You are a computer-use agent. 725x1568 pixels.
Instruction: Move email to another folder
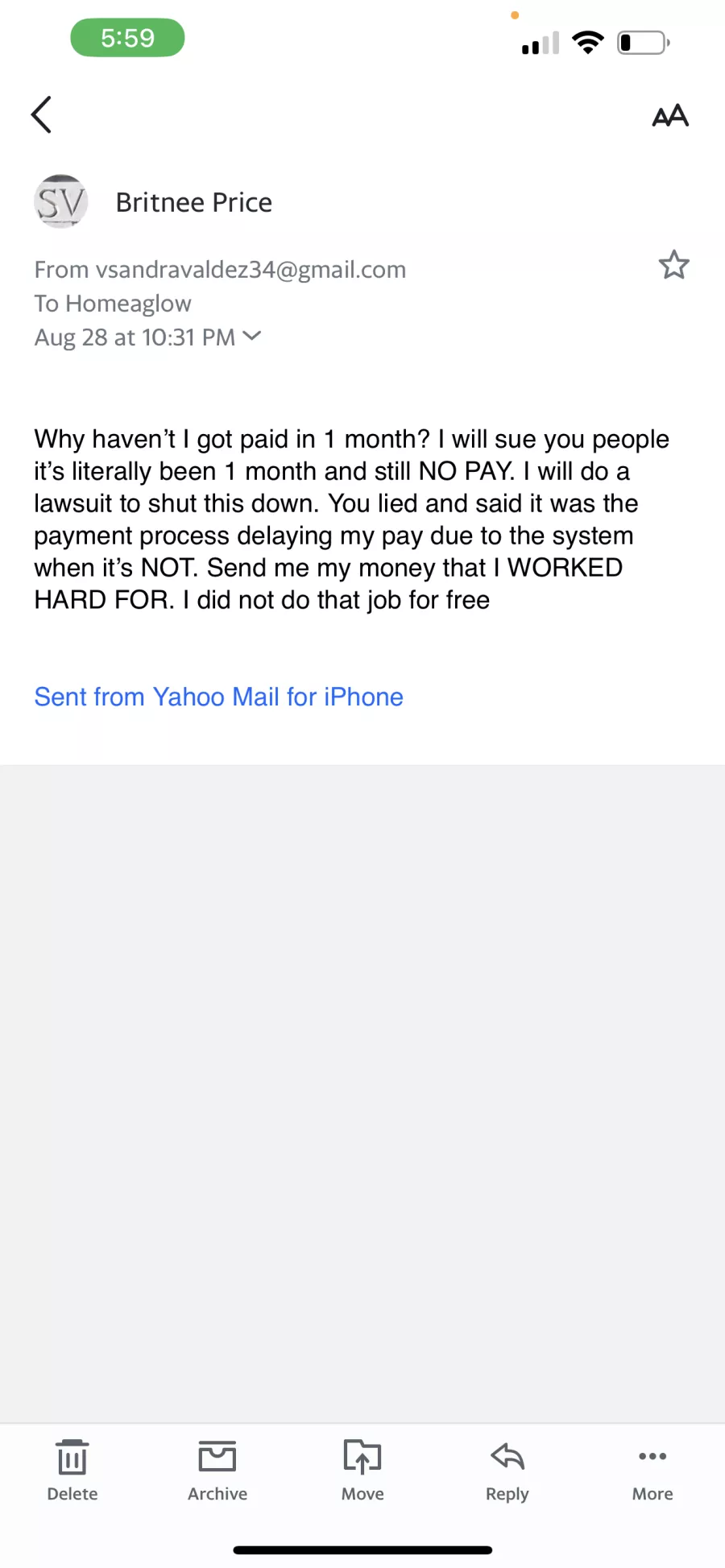click(362, 1471)
